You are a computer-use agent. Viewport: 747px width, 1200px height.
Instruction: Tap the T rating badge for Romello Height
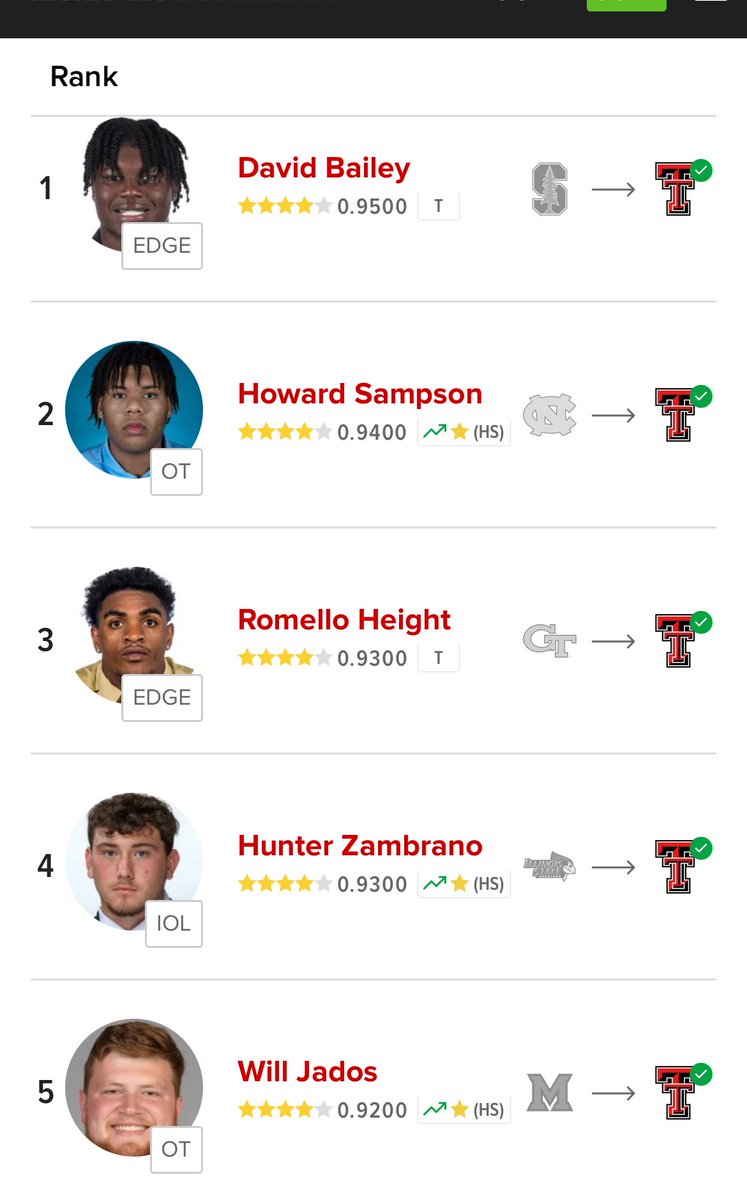point(438,658)
